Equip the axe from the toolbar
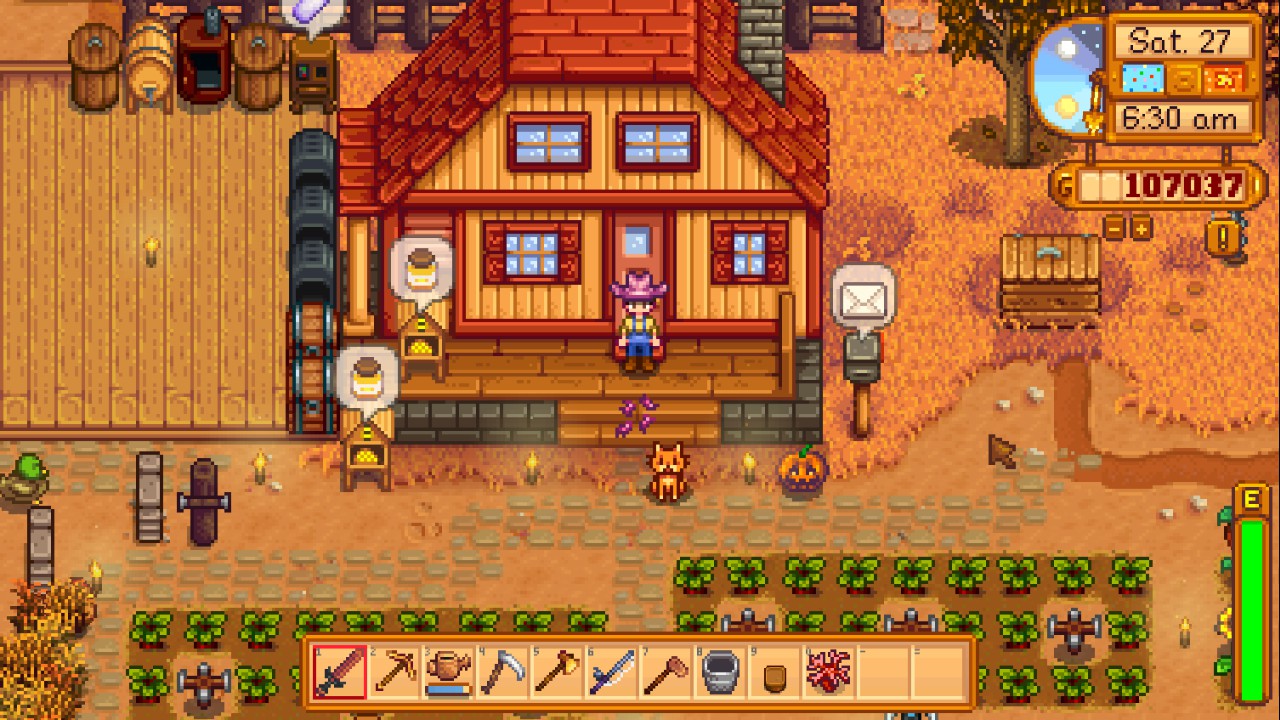This screenshot has width=1280, height=720. 556,671
